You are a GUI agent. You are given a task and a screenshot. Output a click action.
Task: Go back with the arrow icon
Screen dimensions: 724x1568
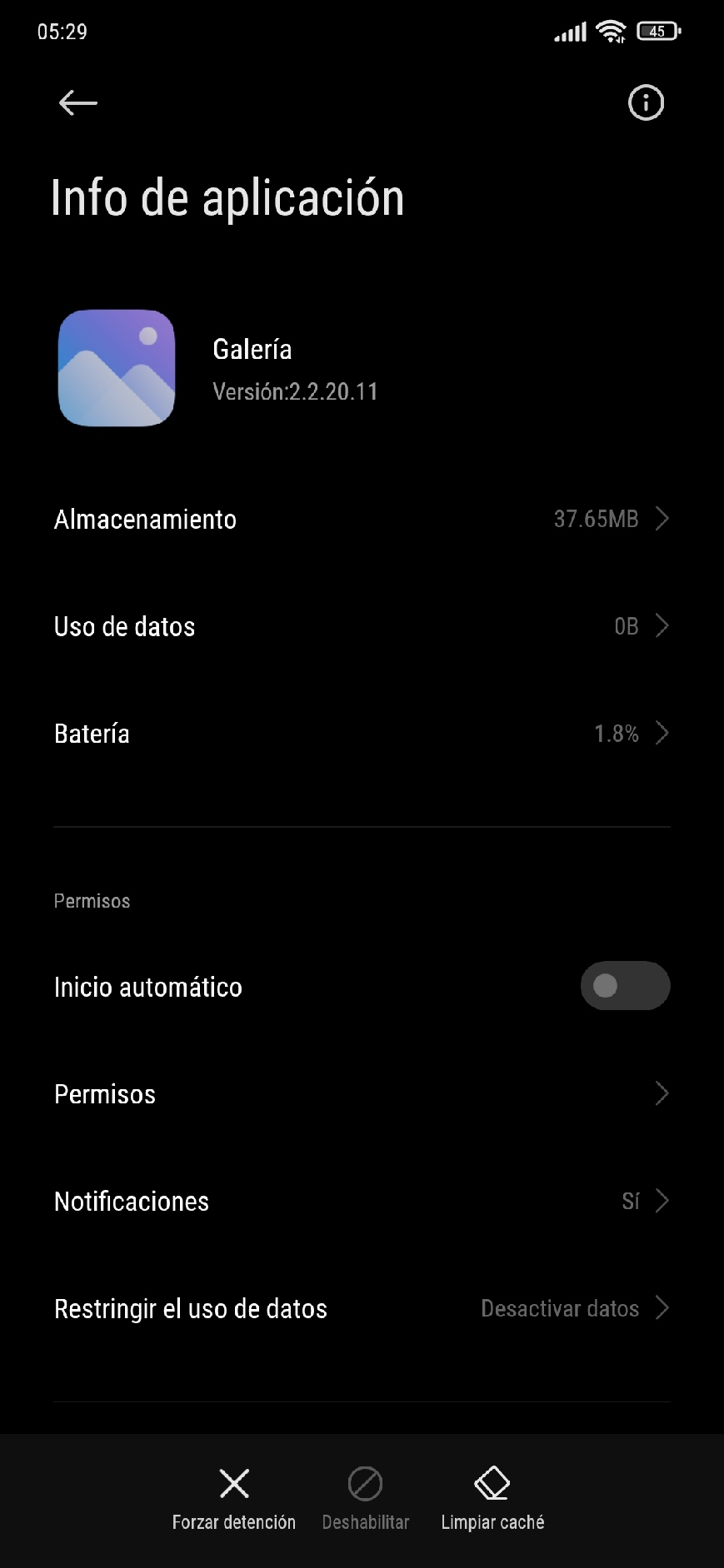(x=78, y=103)
